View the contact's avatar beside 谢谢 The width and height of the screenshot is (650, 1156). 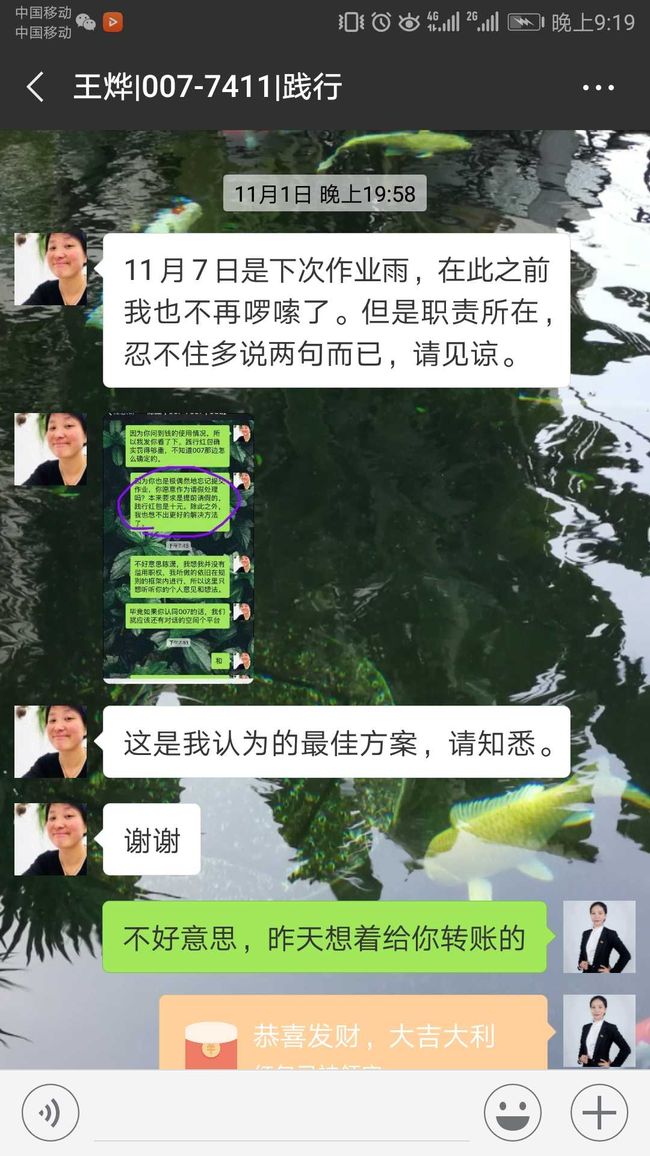[51, 839]
